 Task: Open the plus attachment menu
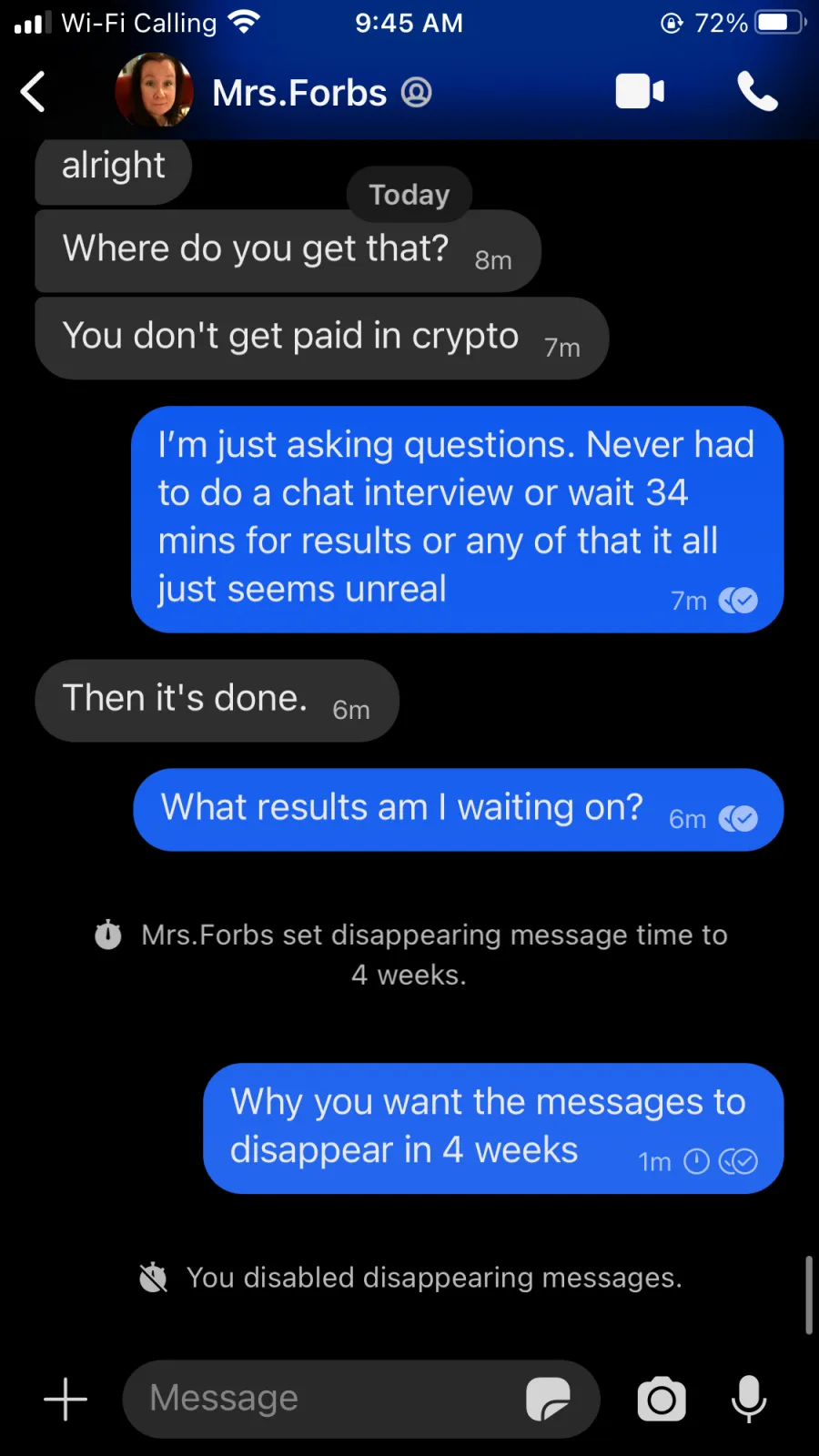tap(66, 1399)
